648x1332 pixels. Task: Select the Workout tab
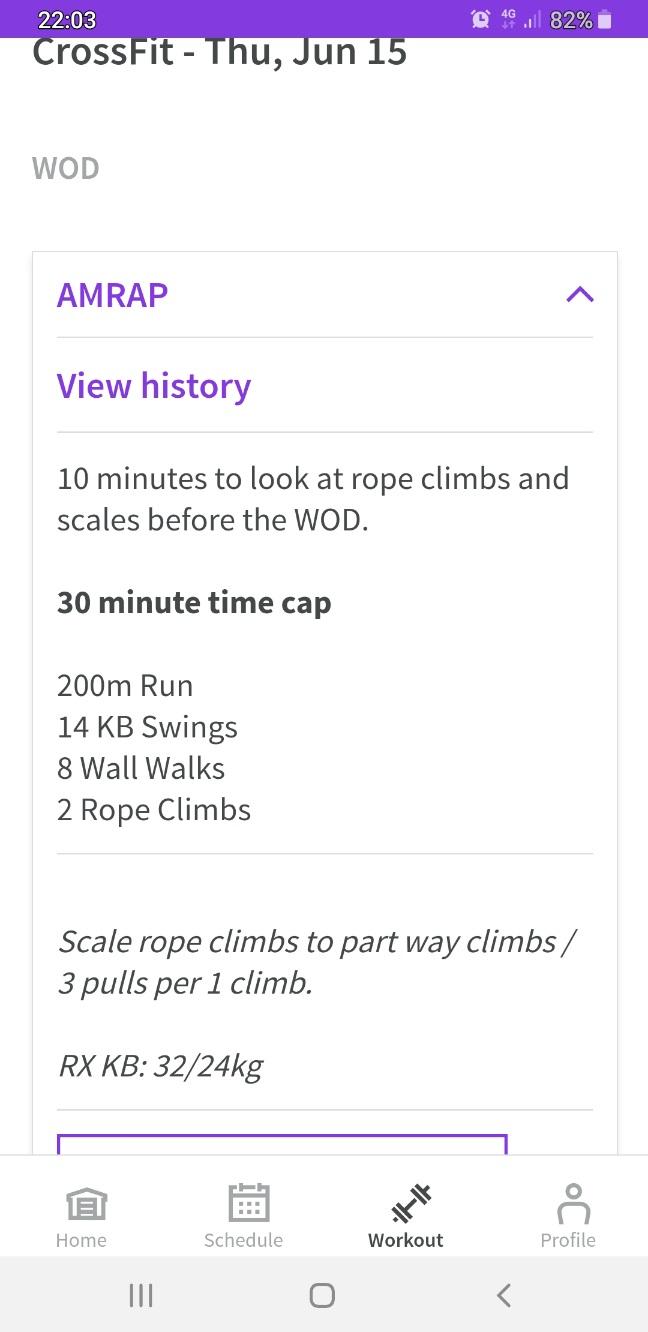pyautogui.click(x=406, y=1217)
